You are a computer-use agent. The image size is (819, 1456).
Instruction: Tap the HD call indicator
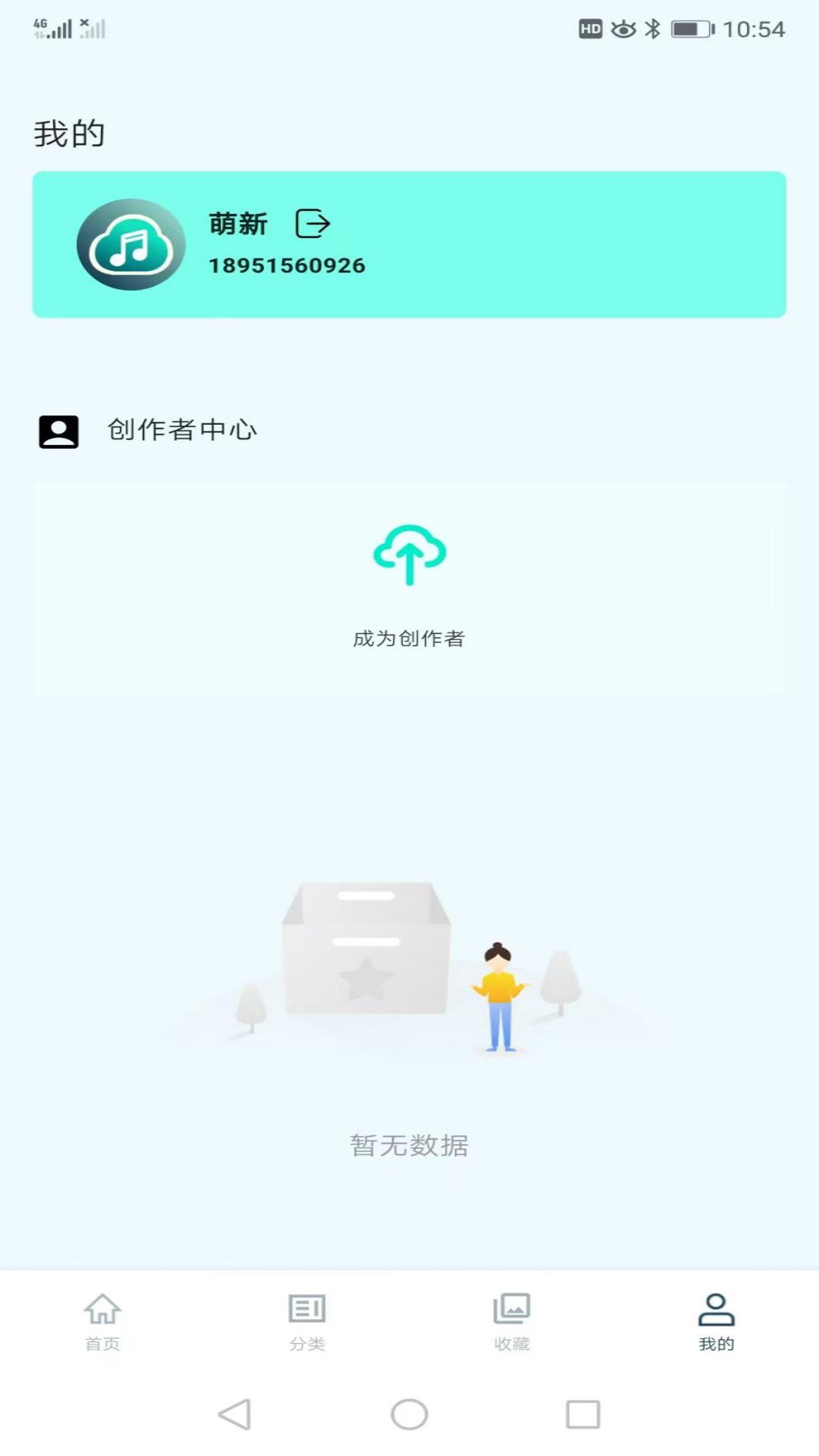[x=591, y=29]
